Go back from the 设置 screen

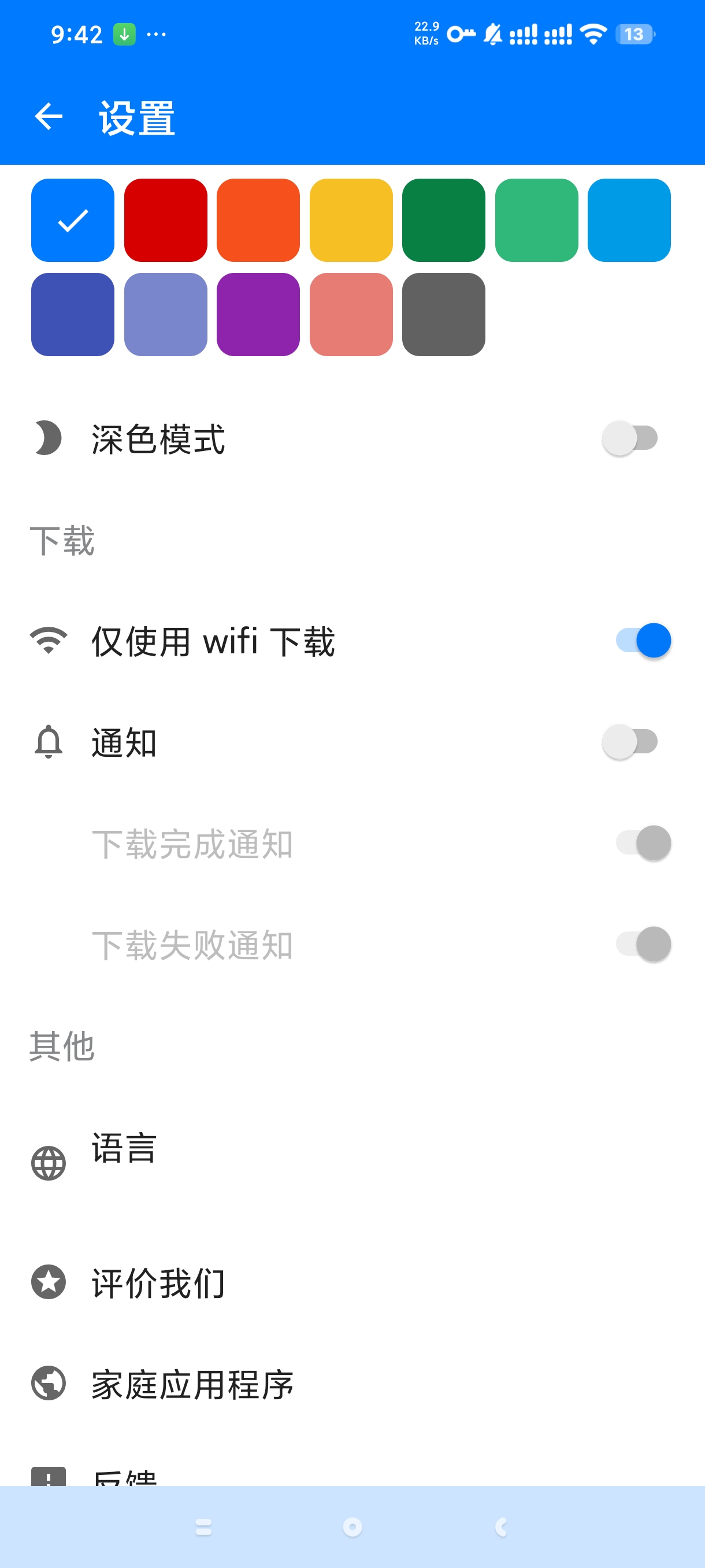49,117
